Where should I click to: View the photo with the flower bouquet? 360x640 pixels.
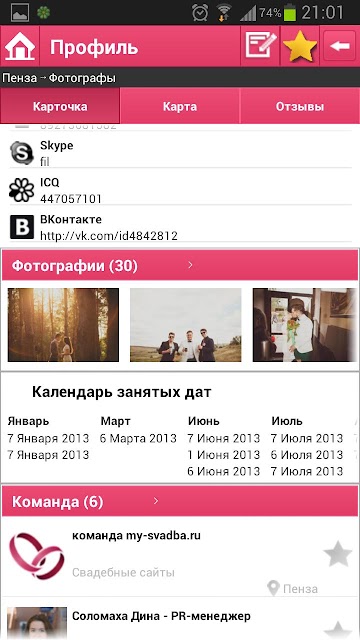point(304,325)
